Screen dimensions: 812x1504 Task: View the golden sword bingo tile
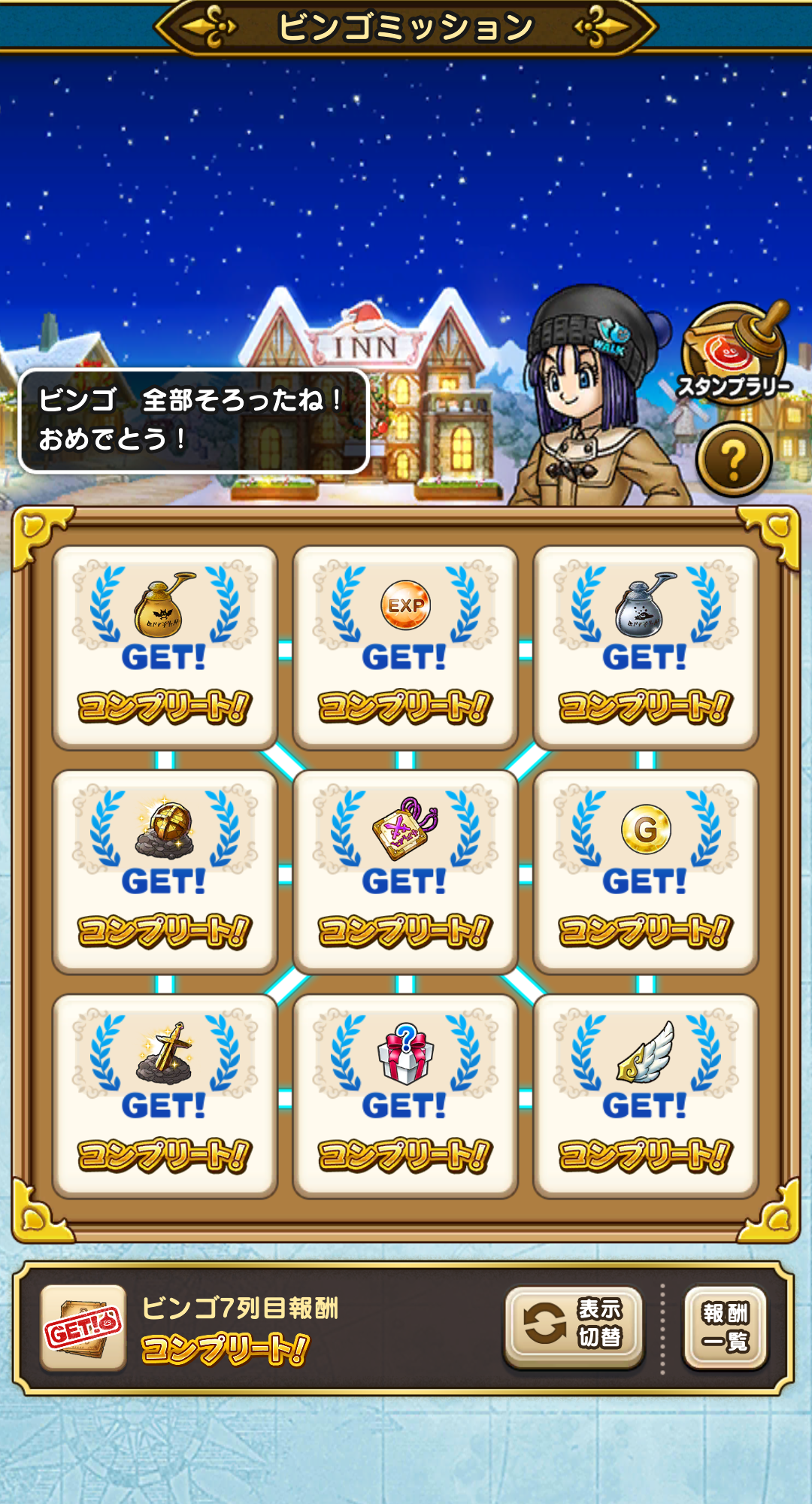coord(165,1095)
